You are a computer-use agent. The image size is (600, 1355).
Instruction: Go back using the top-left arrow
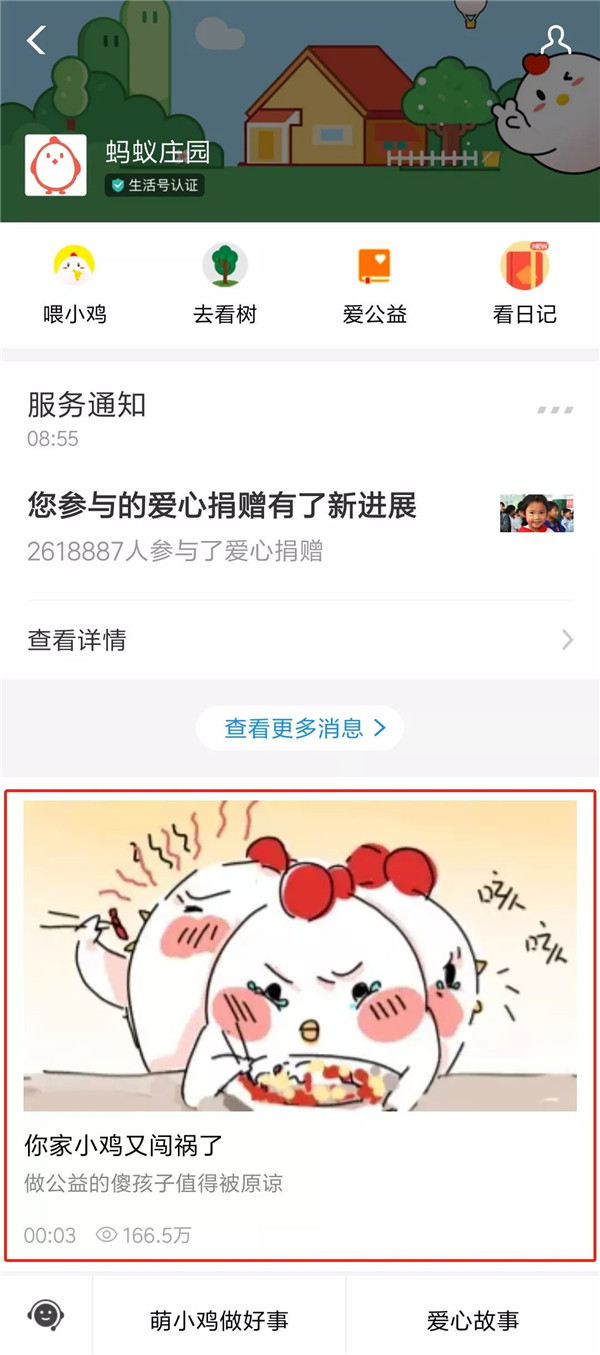[x=37, y=40]
